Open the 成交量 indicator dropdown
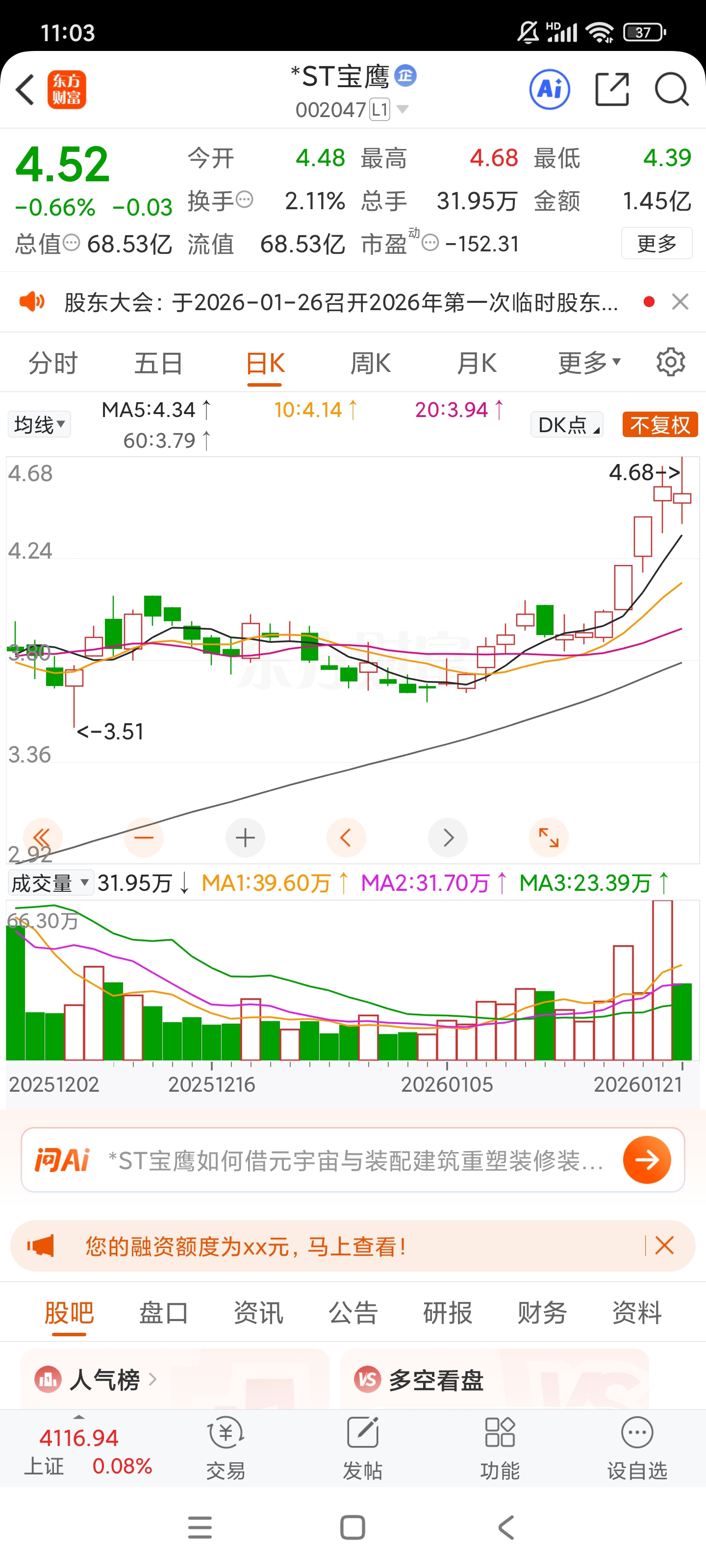Image resolution: width=706 pixels, height=1568 pixels. [x=50, y=882]
